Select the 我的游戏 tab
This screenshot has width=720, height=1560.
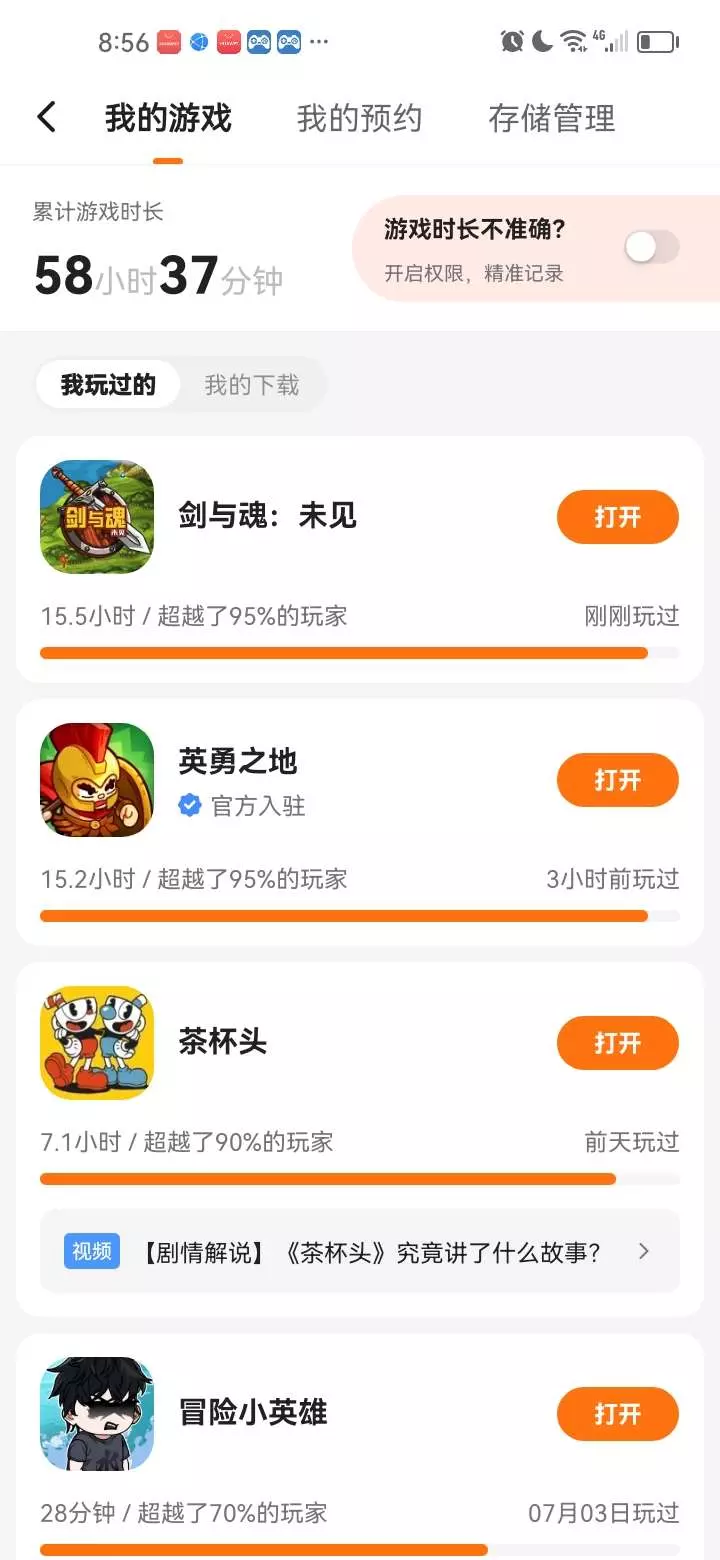point(168,118)
